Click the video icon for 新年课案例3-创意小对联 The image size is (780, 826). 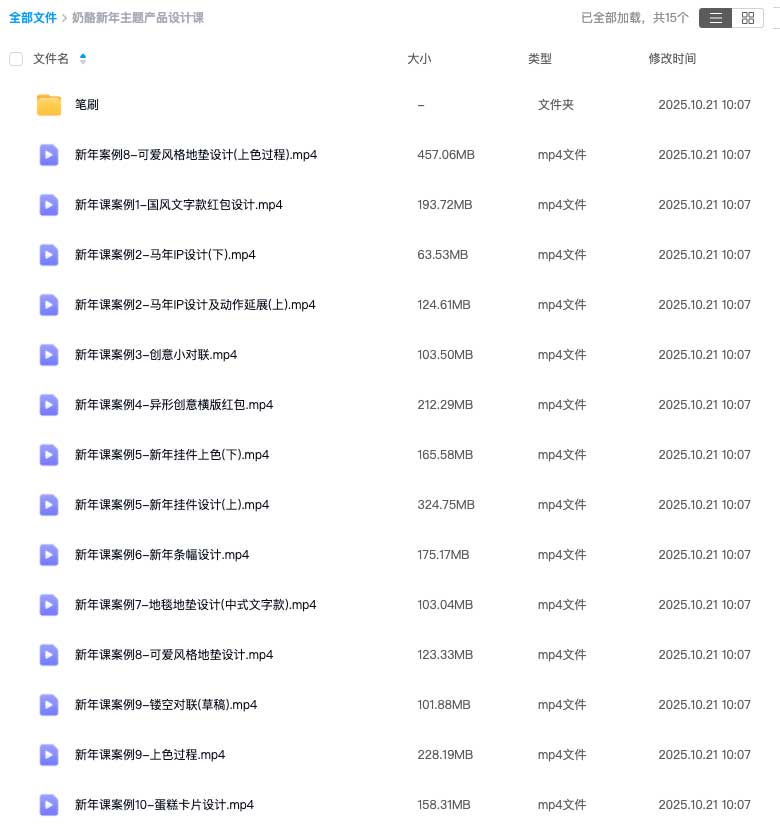(48, 354)
